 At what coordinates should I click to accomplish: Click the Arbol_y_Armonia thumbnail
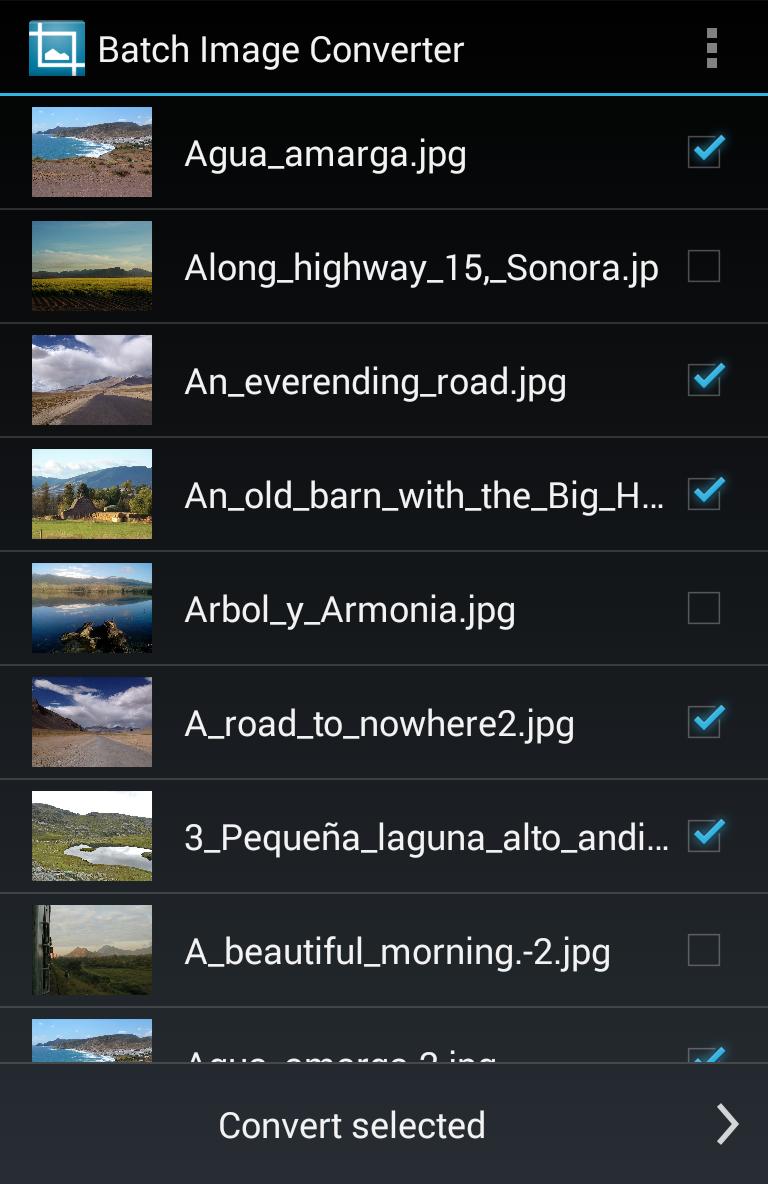tap(92, 608)
